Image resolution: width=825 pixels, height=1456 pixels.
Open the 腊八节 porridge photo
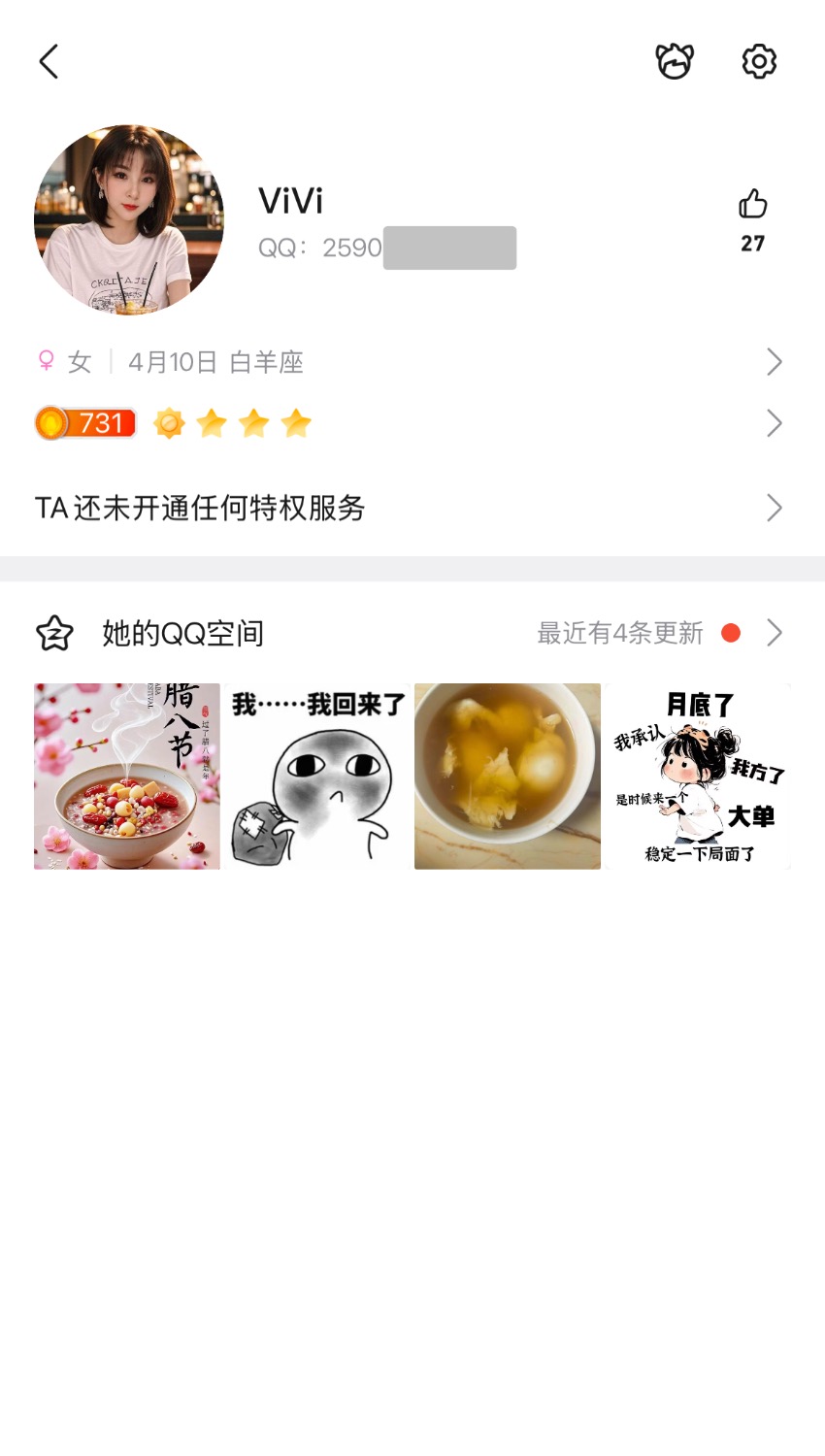(x=127, y=777)
